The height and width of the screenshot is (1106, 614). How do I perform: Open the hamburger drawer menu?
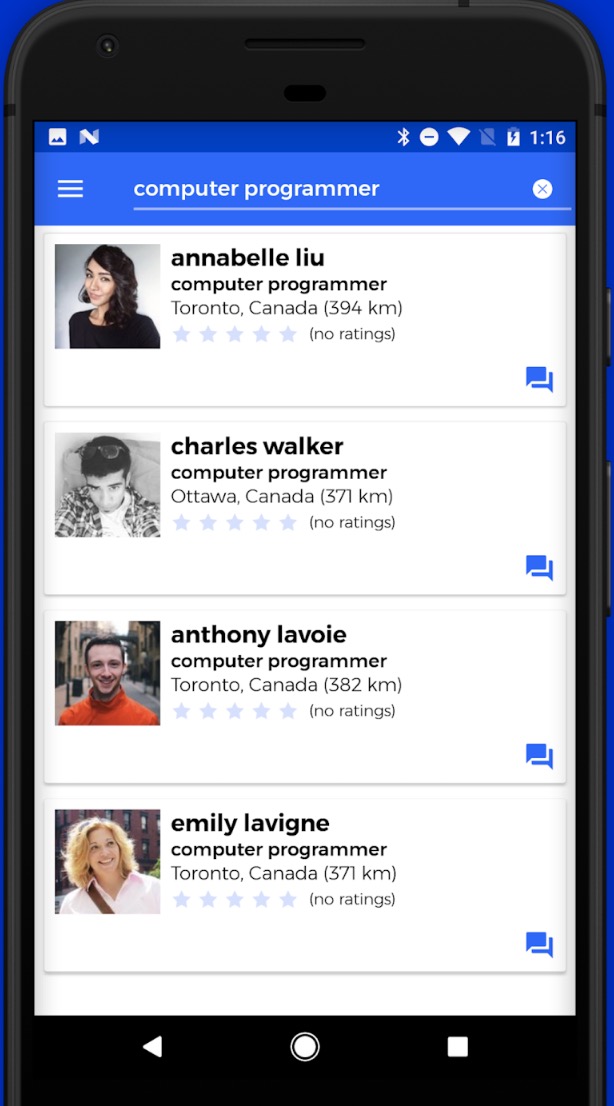point(71,189)
